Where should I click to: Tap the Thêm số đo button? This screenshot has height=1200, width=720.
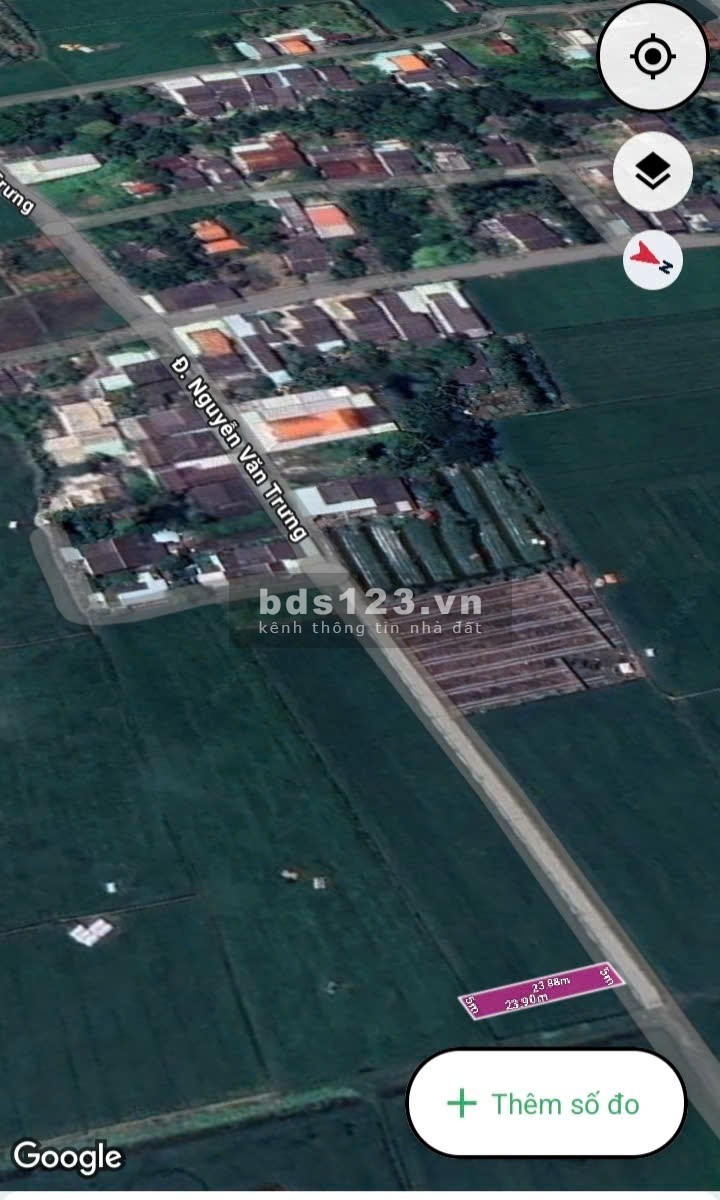(x=546, y=1103)
